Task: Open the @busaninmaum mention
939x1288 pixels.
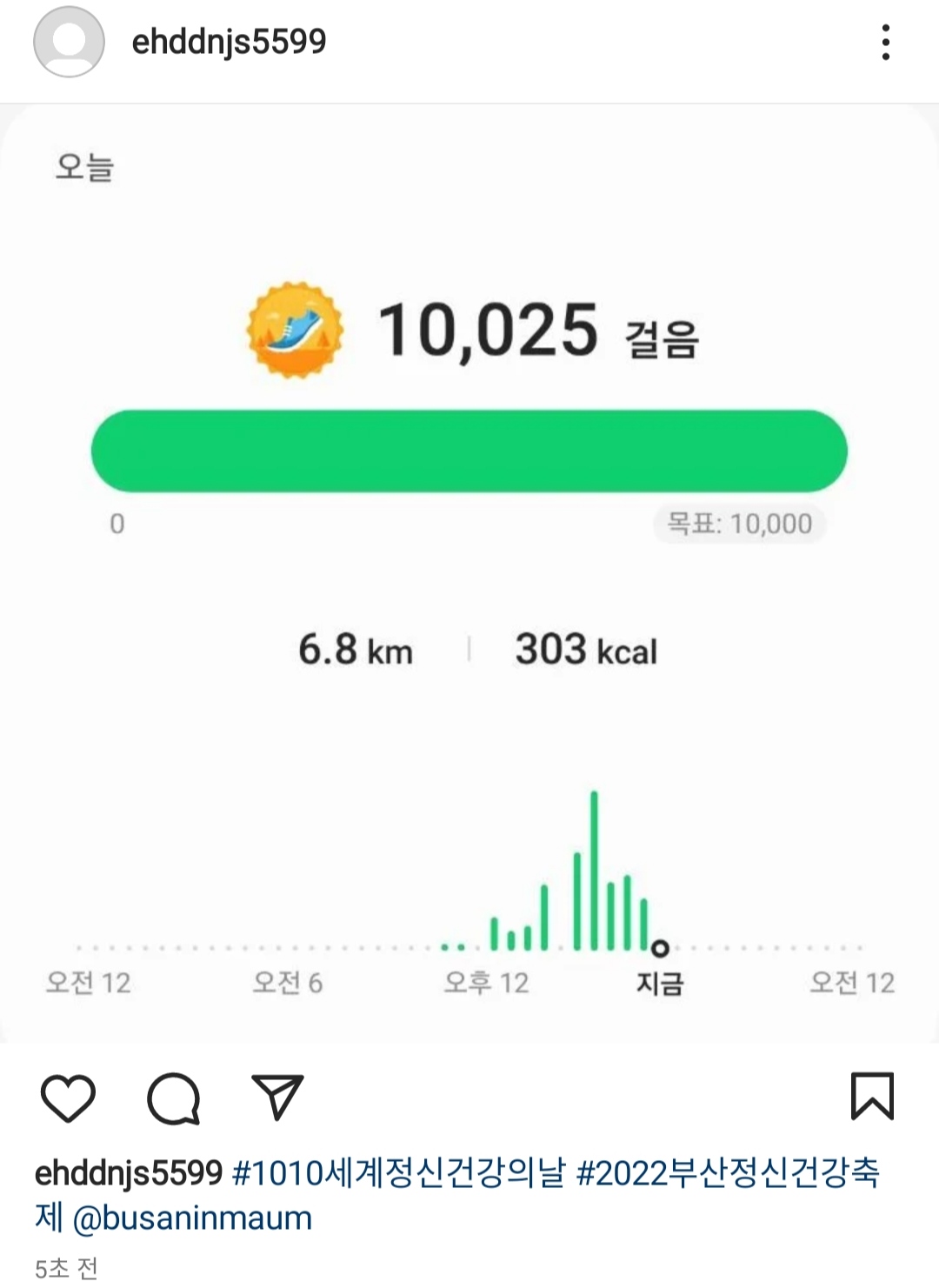Action: click(x=192, y=1218)
